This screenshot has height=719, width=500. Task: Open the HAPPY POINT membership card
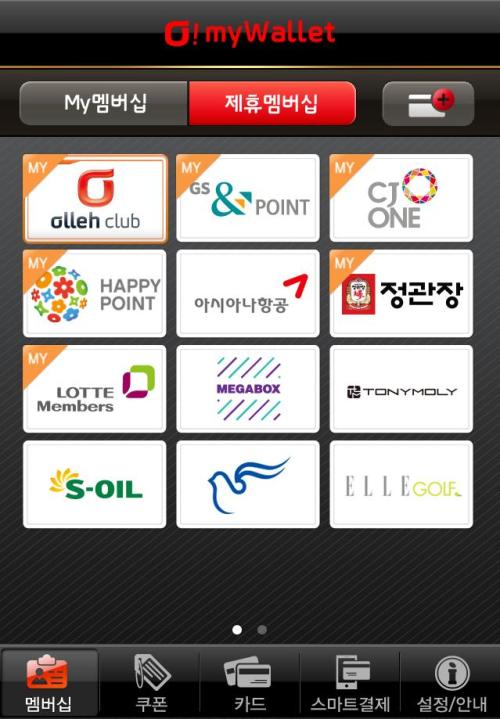click(95, 293)
